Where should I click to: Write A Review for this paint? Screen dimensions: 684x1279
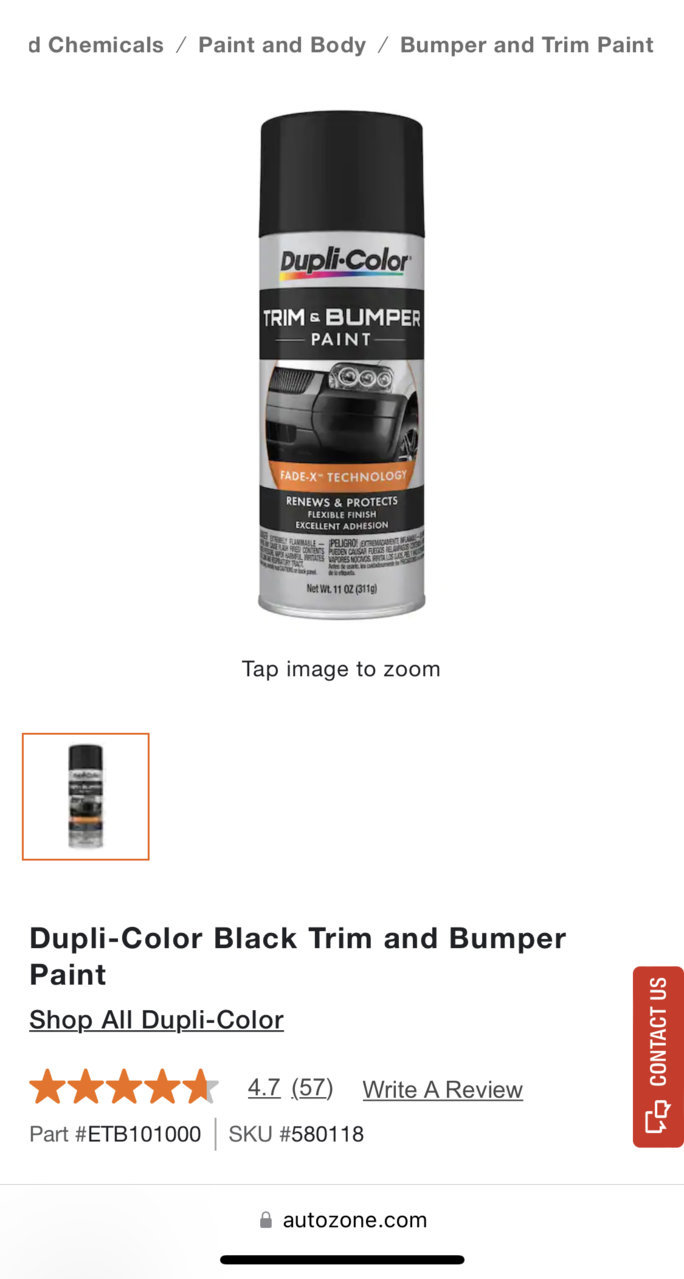(442, 1090)
